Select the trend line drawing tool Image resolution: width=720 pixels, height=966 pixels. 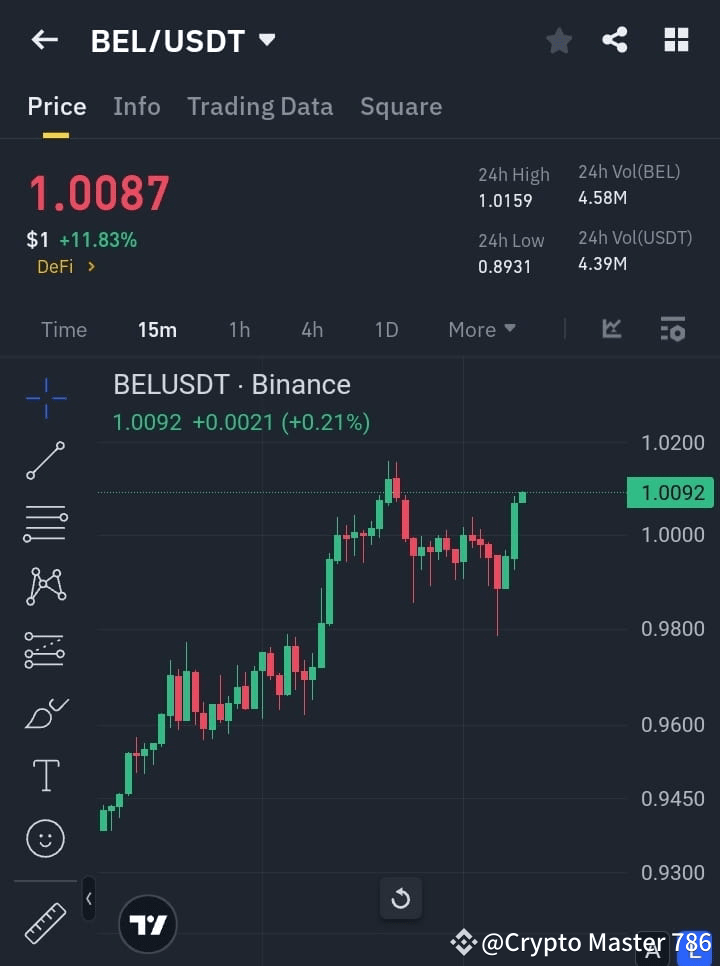tap(45, 461)
